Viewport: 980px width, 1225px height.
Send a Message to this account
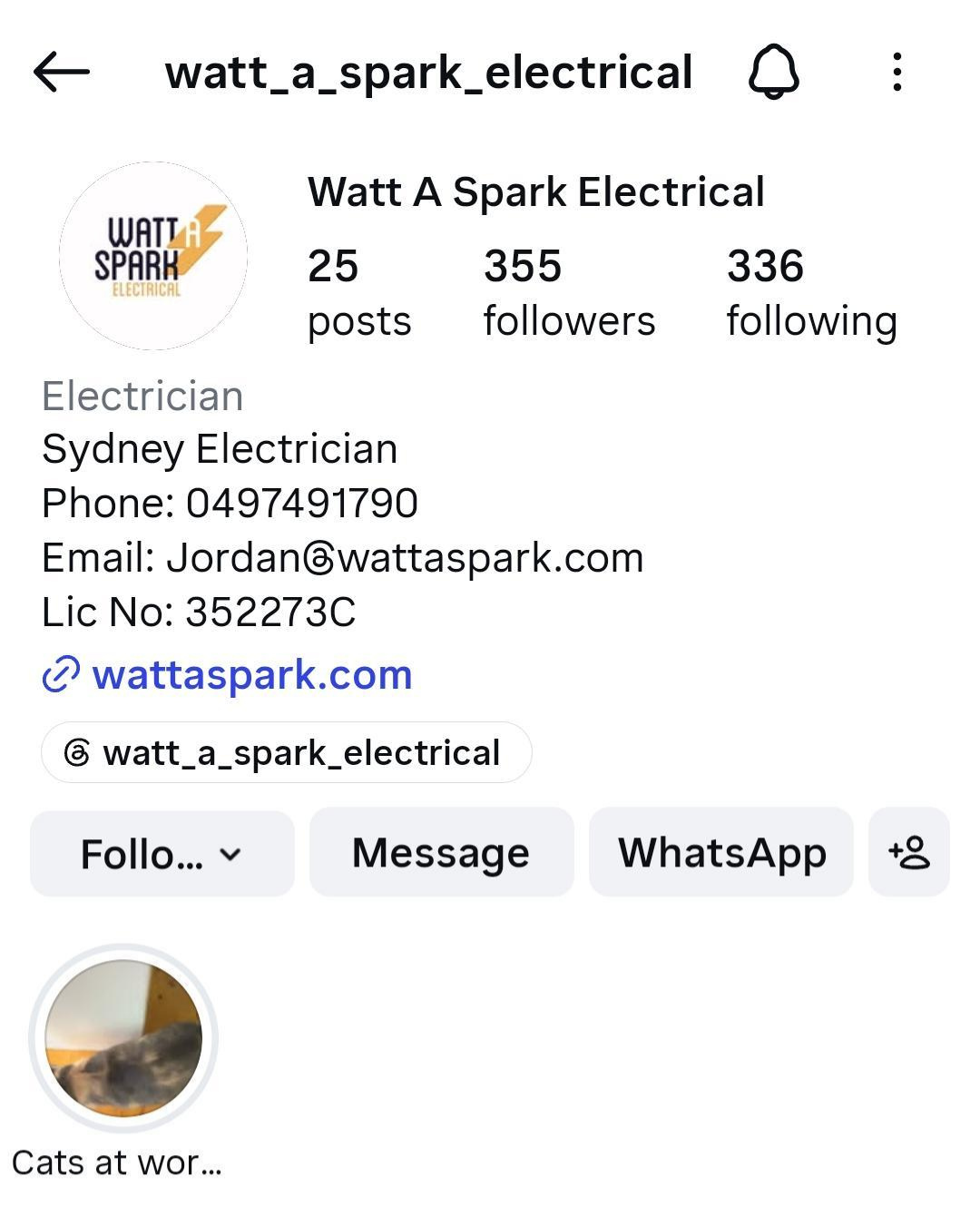(x=441, y=853)
